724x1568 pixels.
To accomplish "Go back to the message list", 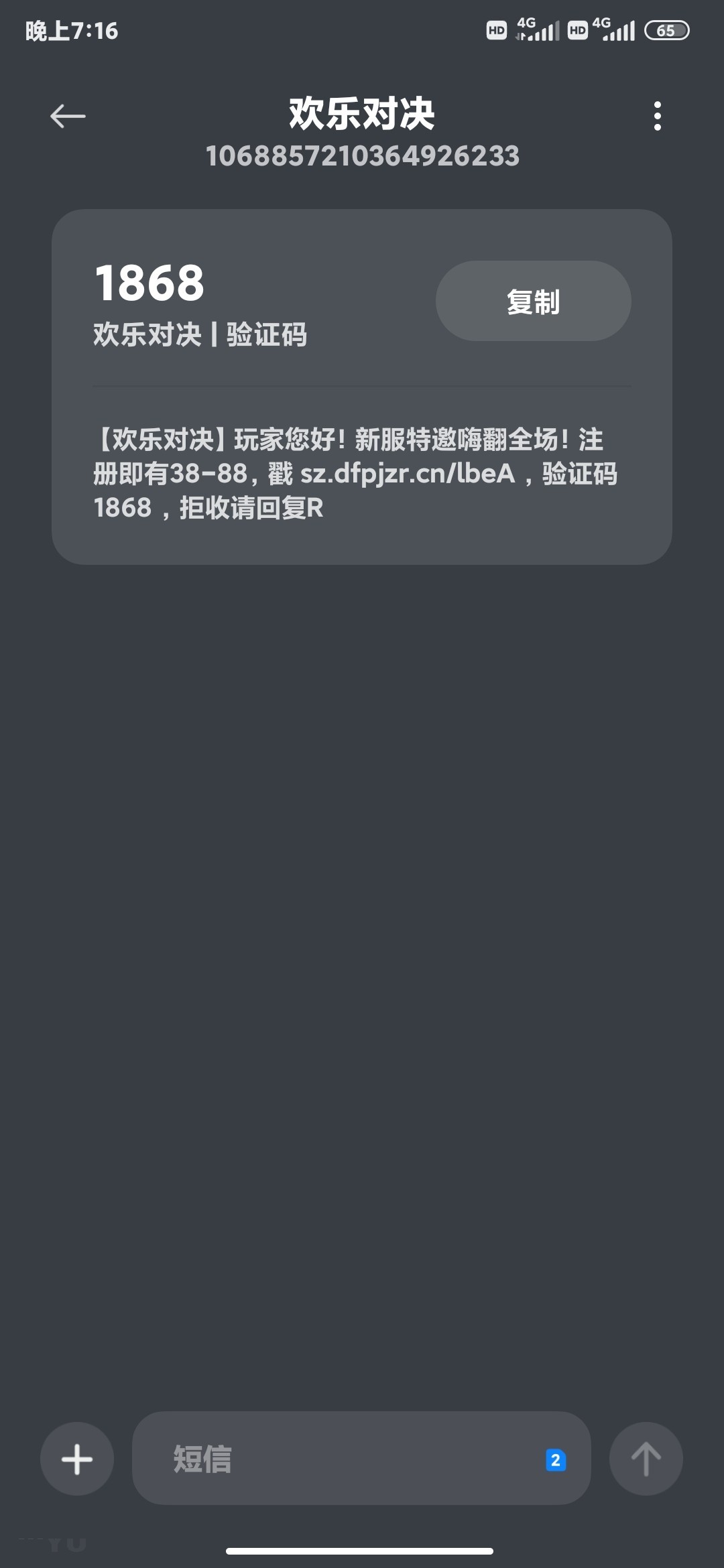I will pyautogui.click(x=68, y=116).
